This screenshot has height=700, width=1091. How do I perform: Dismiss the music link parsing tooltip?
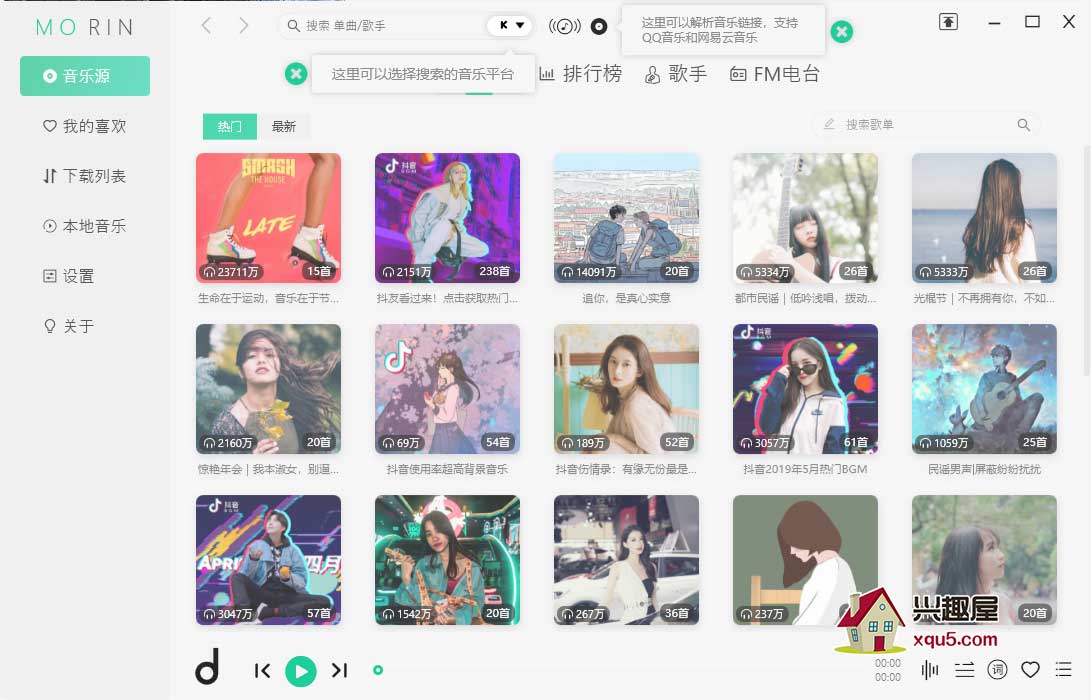coord(842,32)
